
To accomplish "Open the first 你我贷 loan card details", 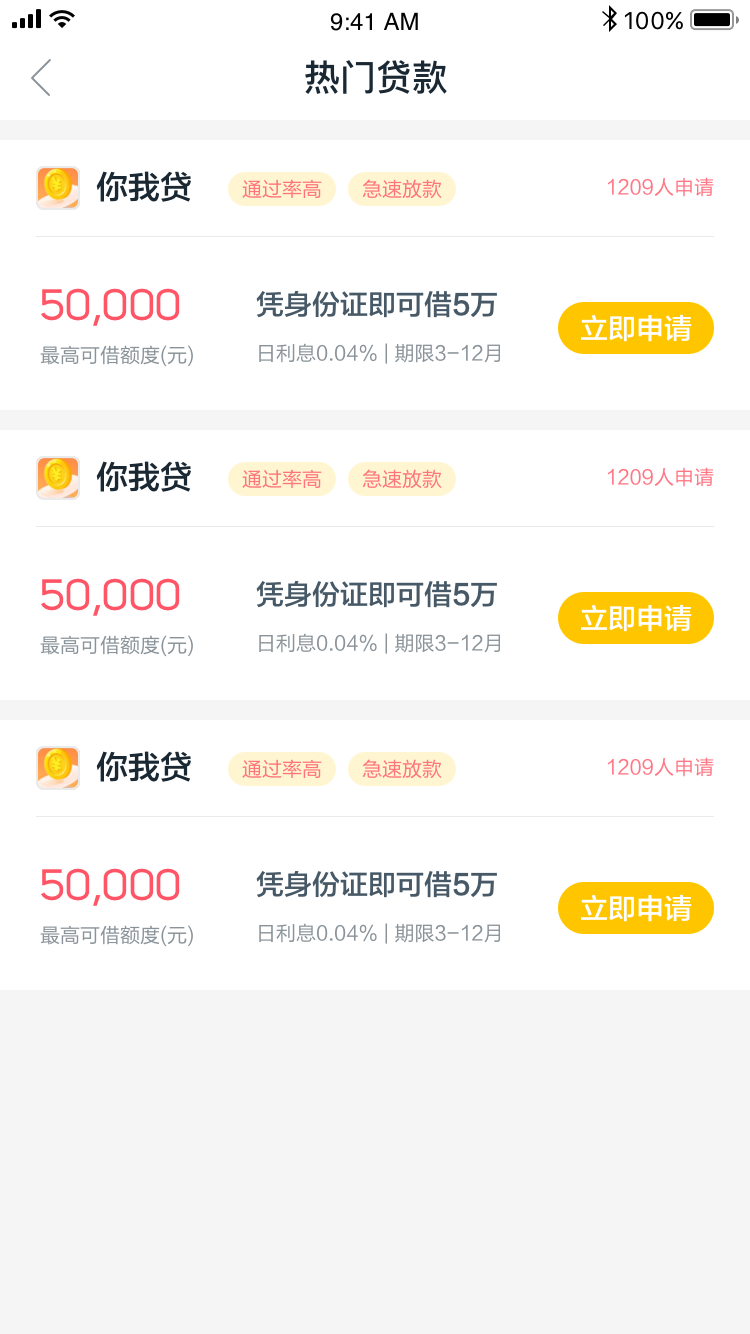I will tap(375, 275).
